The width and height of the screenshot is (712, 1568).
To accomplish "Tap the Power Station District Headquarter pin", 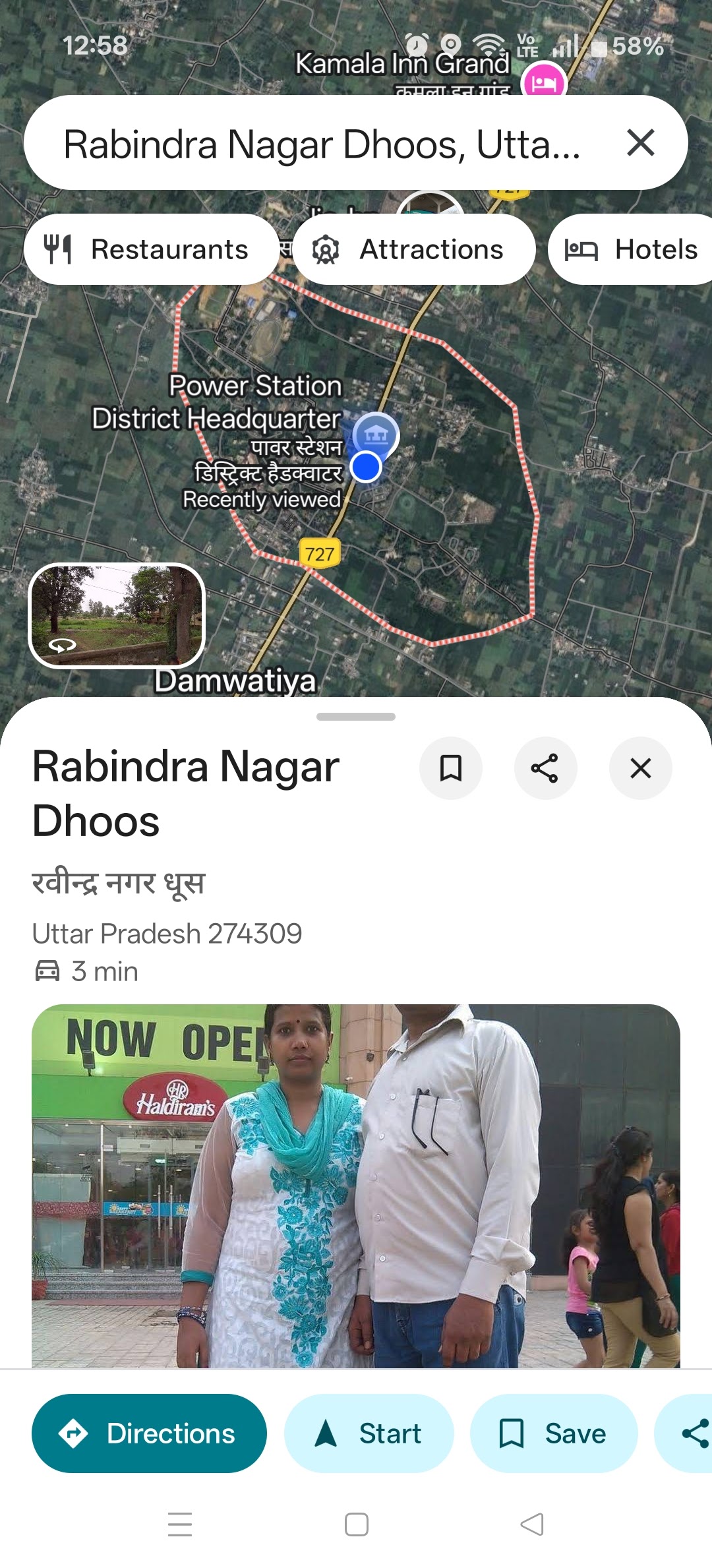I will click(375, 435).
